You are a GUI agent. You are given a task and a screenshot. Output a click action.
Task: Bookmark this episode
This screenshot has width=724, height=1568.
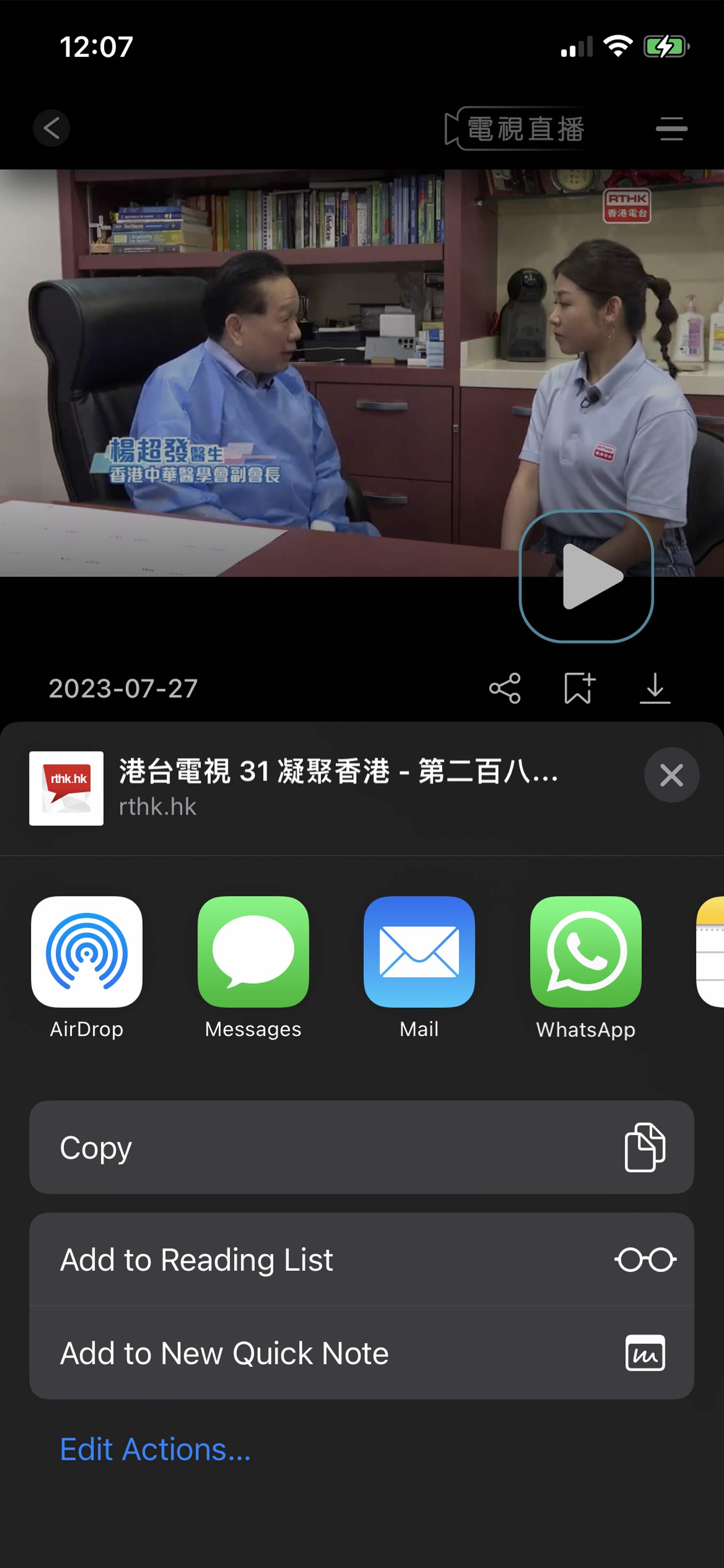[579, 689]
